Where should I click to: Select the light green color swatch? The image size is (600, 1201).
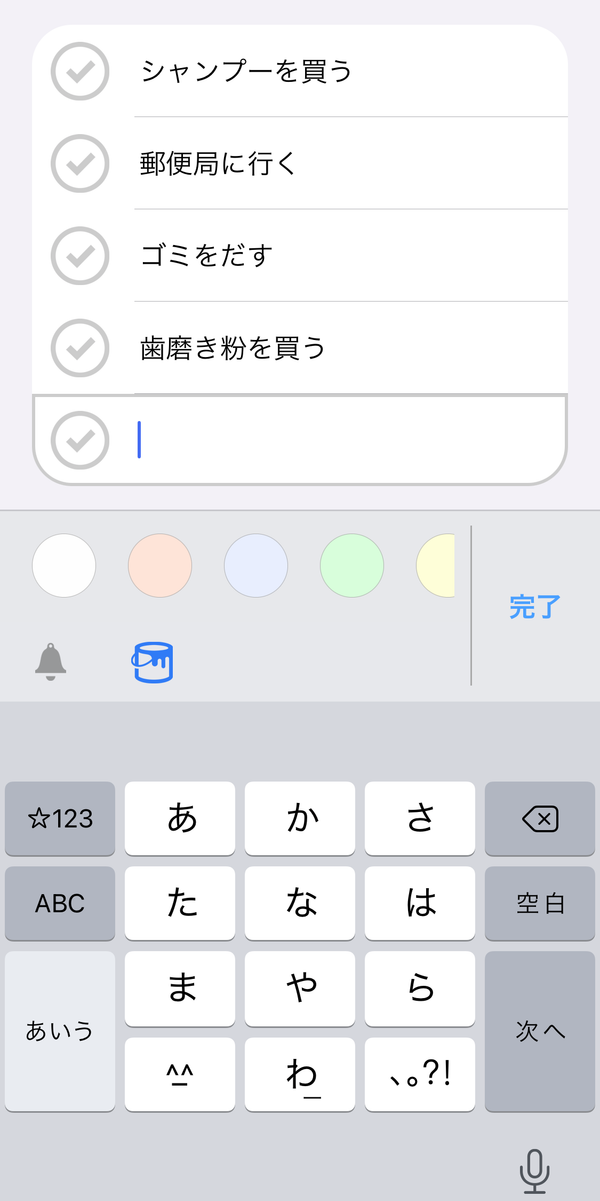tap(352, 565)
